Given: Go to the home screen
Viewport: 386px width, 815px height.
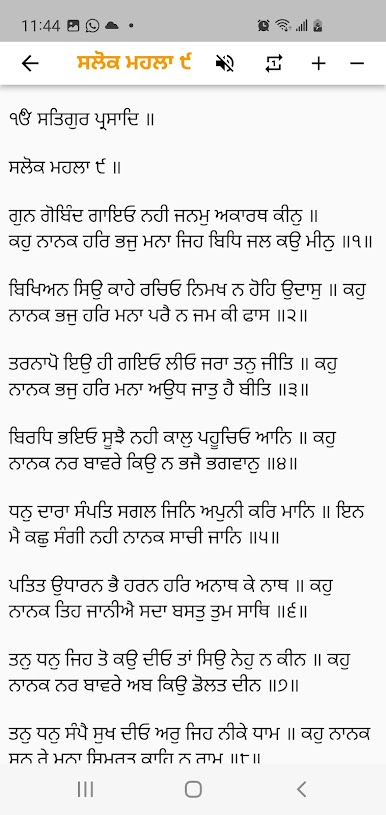Looking at the screenshot, I should (193, 789).
